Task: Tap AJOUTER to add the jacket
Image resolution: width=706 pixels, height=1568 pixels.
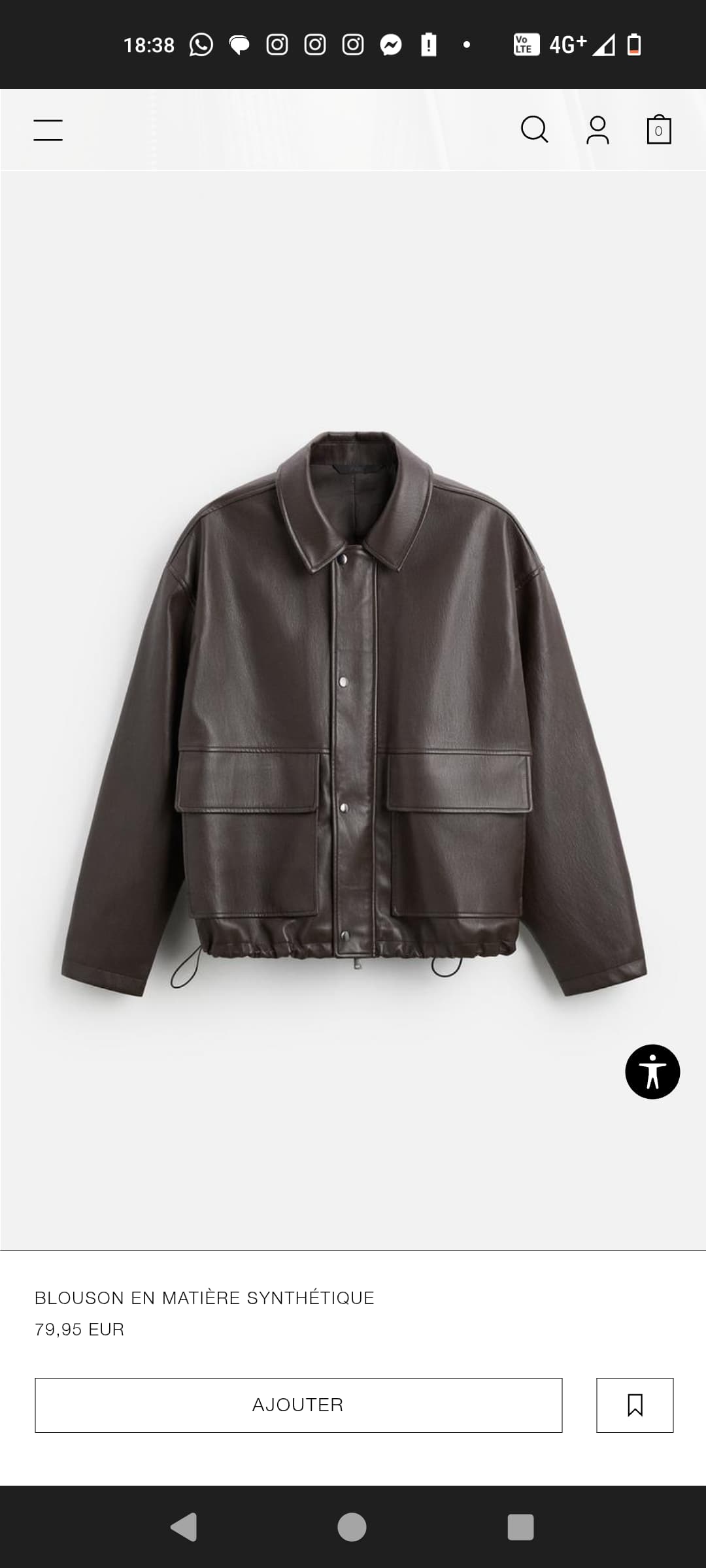Action: [298, 1405]
